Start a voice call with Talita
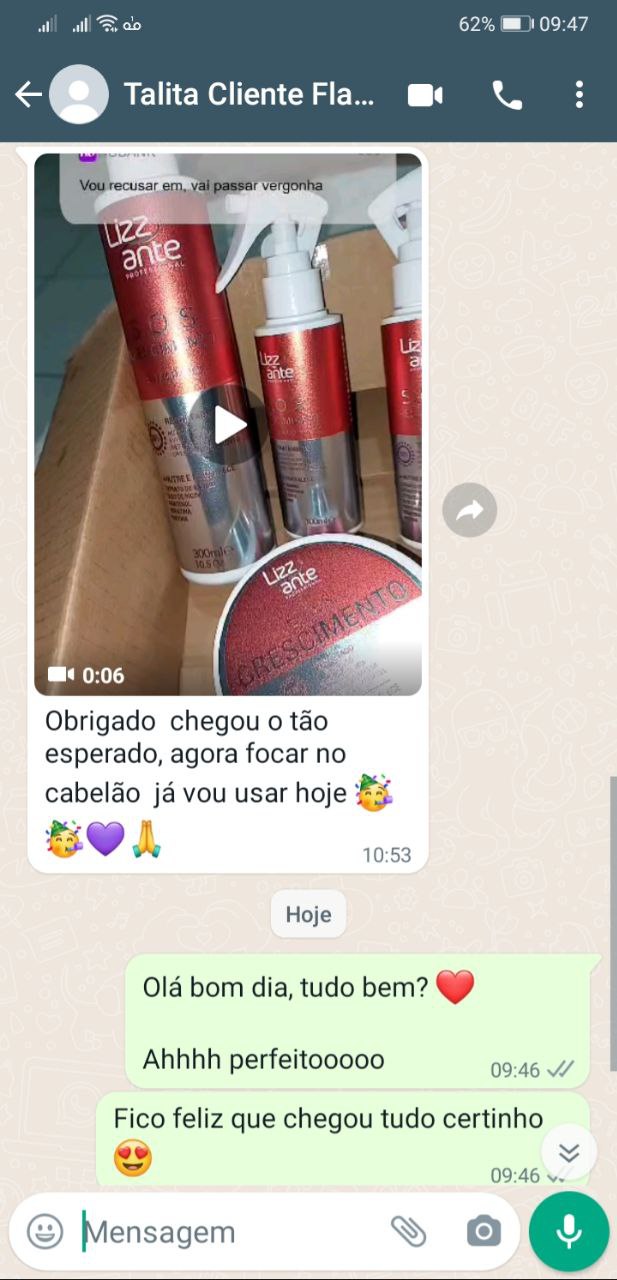 pos(507,95)
